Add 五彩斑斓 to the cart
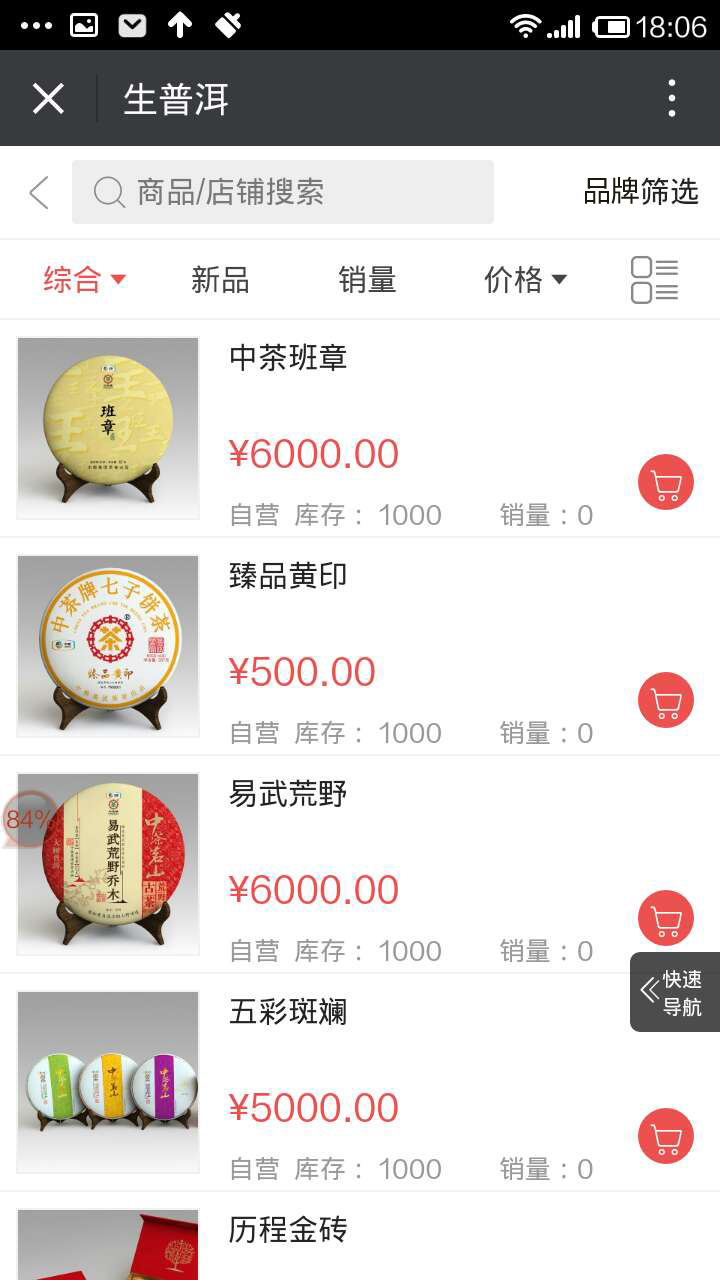The height and width of the screenshot is (1280, 720). (x=666, y=1136)
